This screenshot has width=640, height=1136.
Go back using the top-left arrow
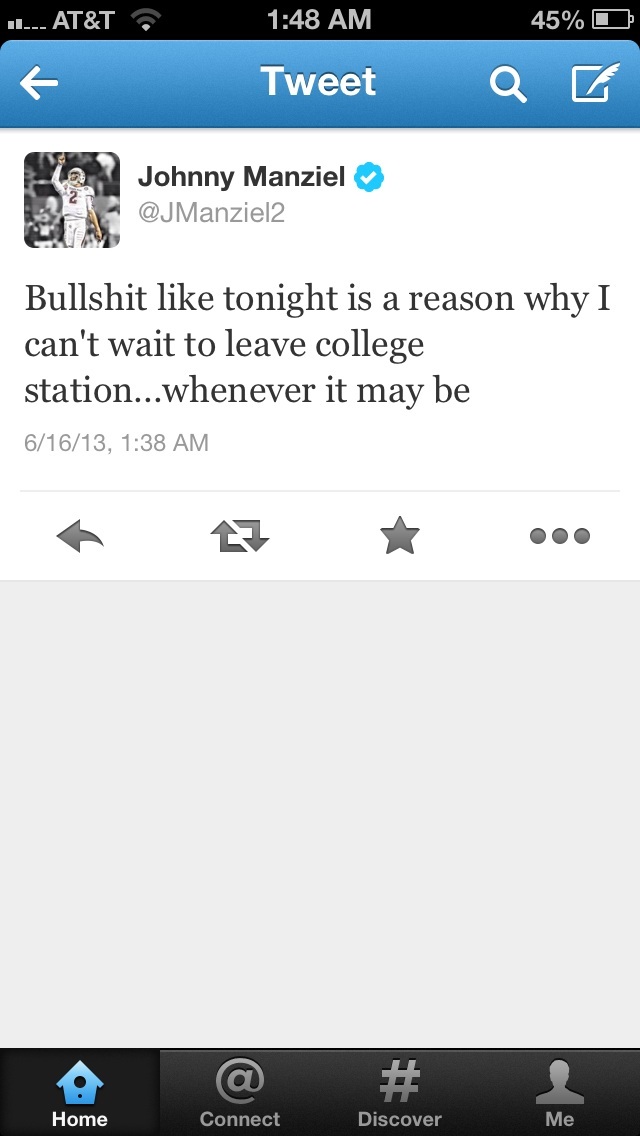click(x=40, y=85)
